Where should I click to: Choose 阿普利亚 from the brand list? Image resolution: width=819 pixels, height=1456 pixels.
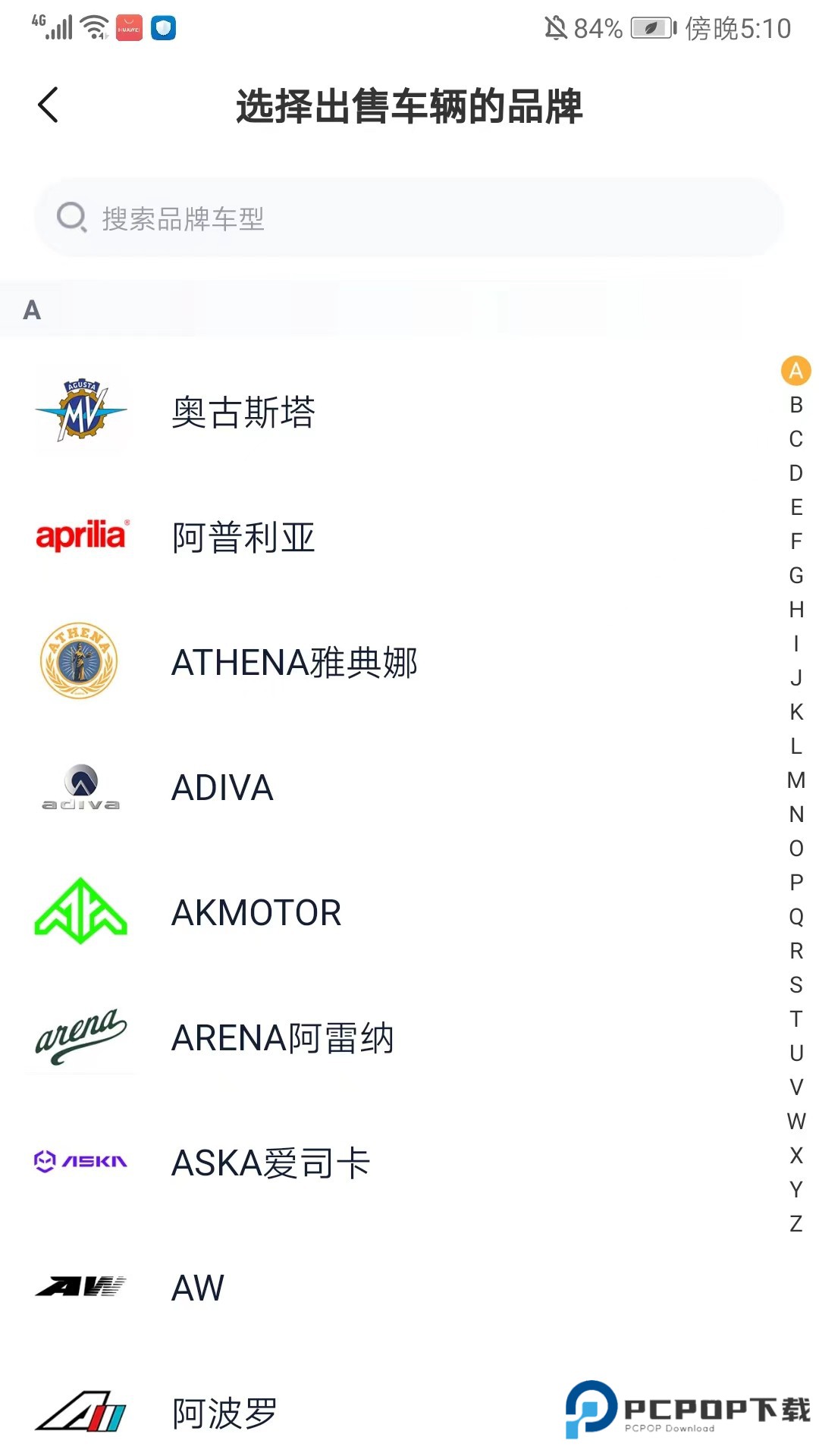point(243,538)
